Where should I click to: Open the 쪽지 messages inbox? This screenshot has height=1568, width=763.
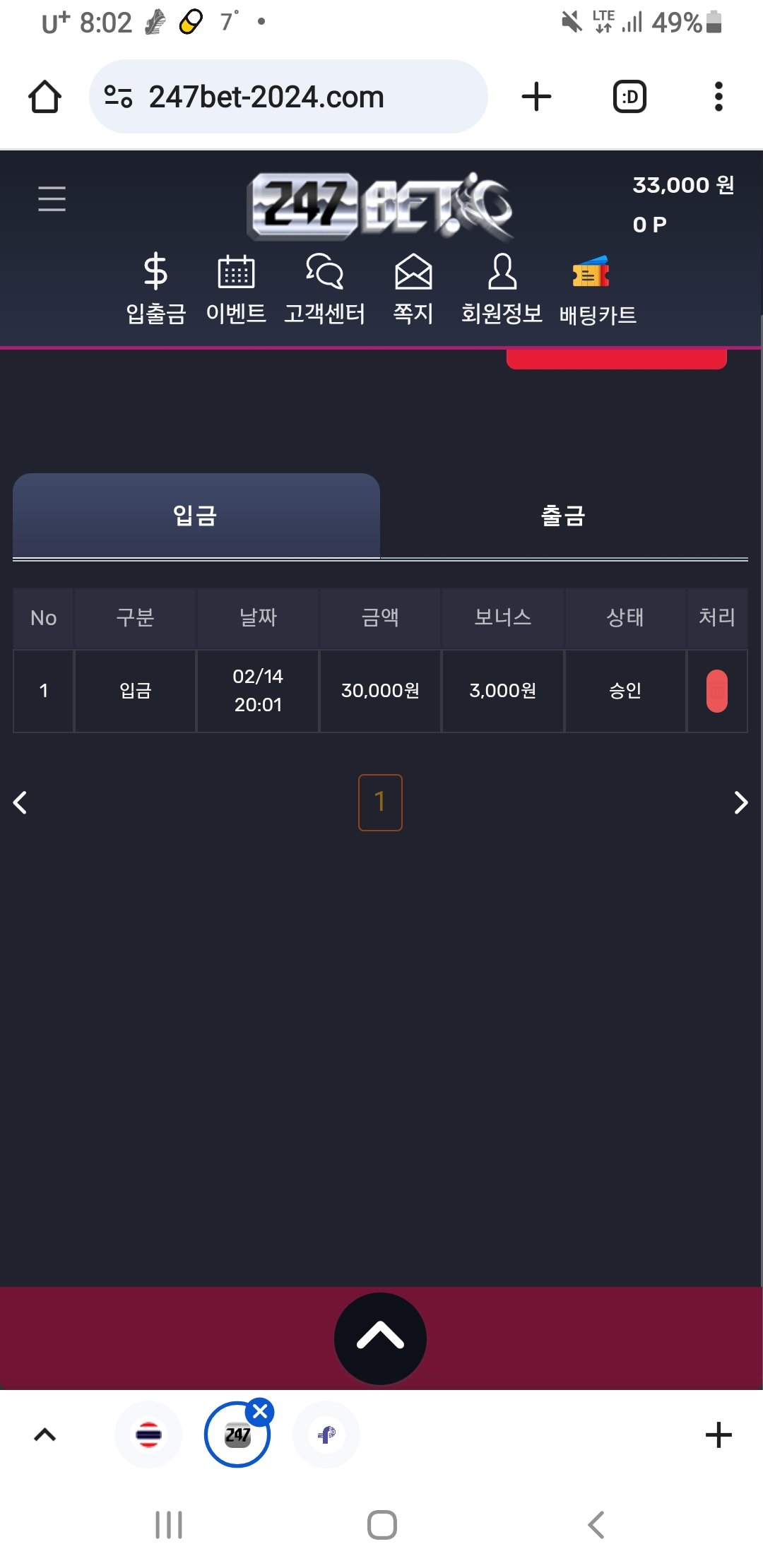(x=413, y=289)
